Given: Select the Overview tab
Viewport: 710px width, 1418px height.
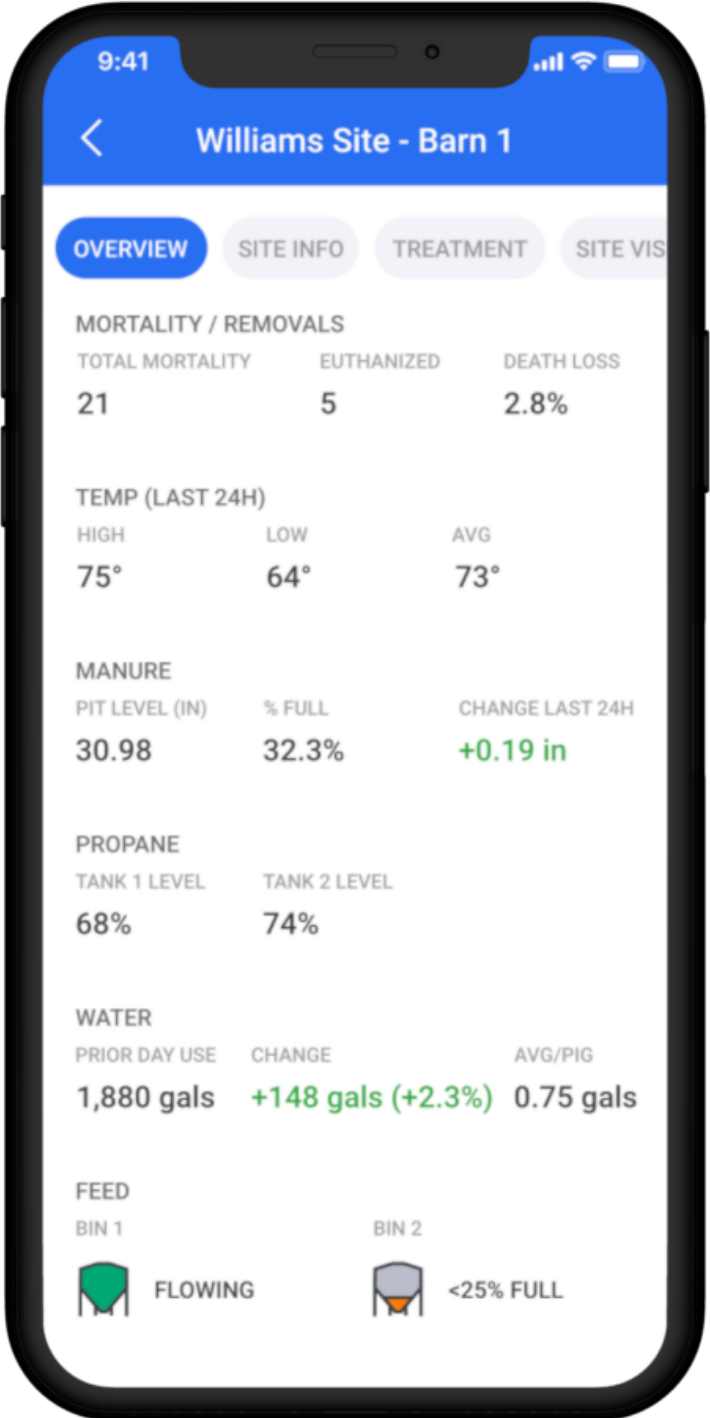Looking at the screenshot, I should 131,248.
